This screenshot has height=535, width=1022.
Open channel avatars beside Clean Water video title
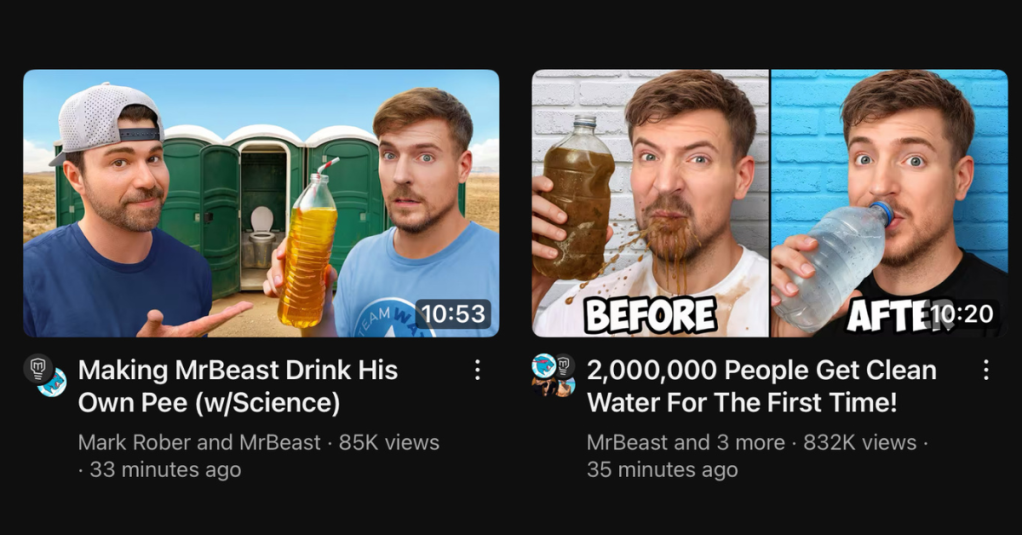click(553, 376)
